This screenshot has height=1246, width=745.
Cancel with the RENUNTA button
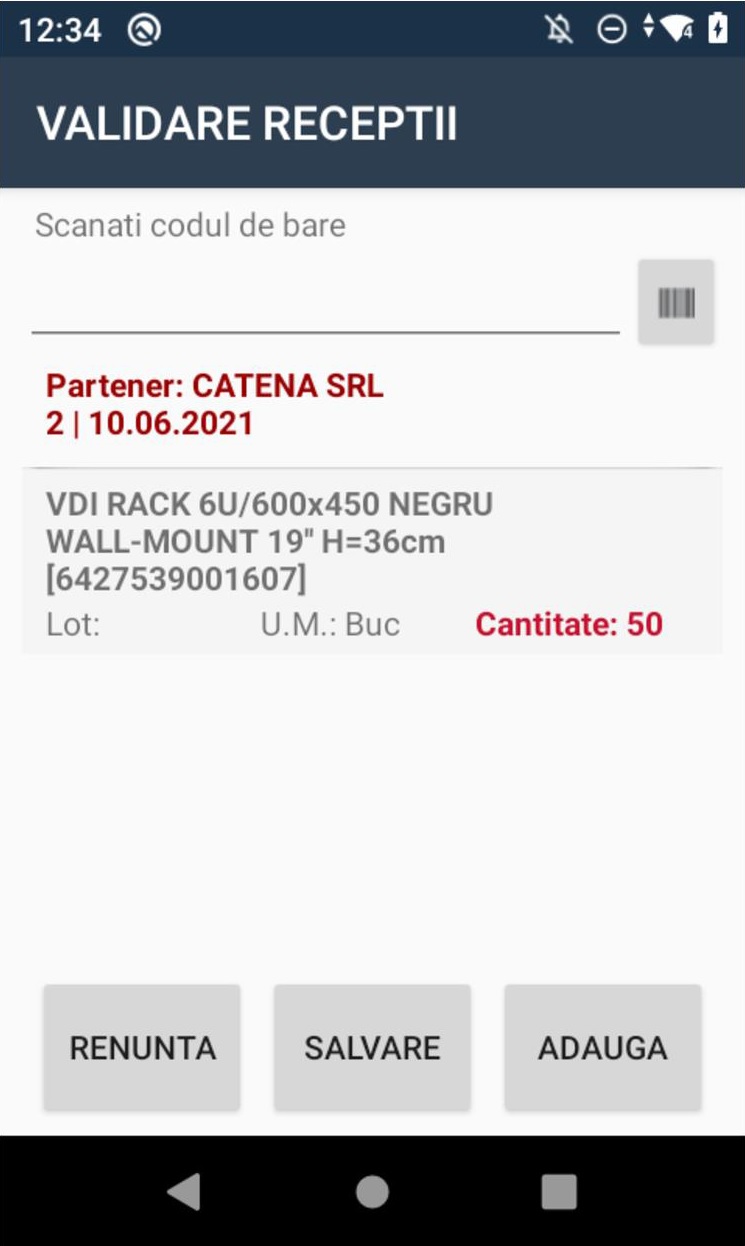142,1047
